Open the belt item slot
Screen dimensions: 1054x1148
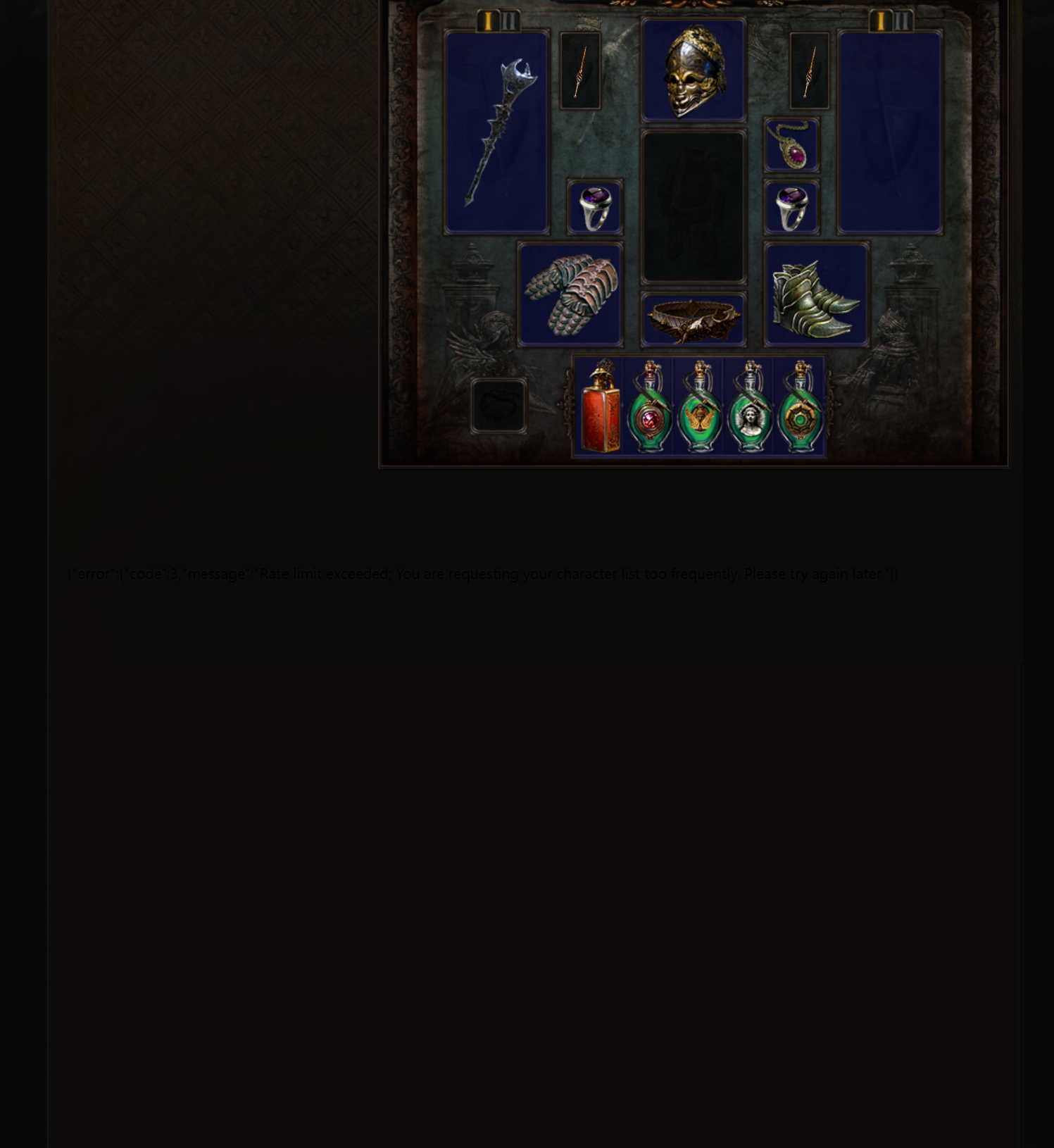694,320
